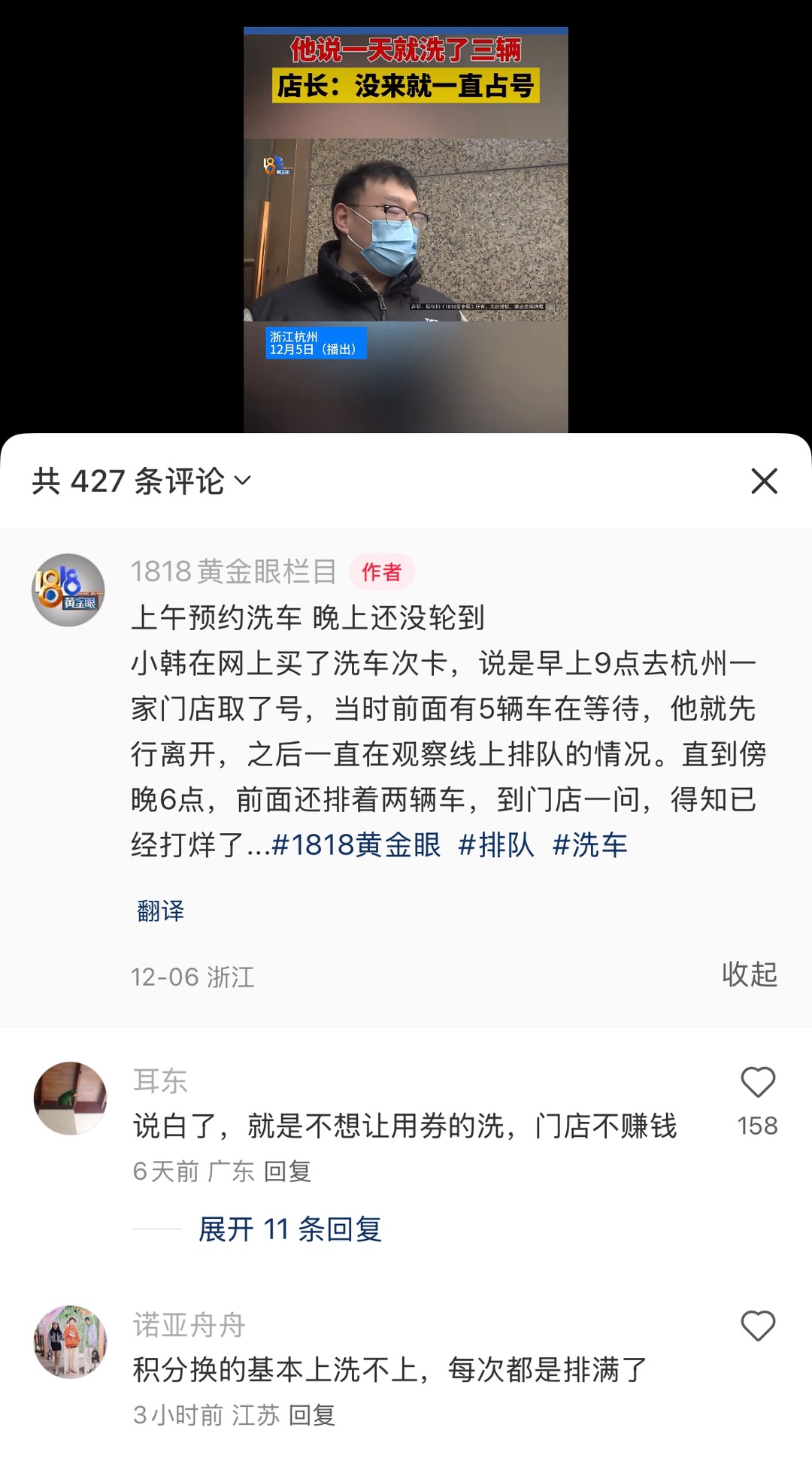Screen dimensions: 812x1482
Task: Translate the author's description with 翻译
Action: pyautogui.click(x=160, y=911)
